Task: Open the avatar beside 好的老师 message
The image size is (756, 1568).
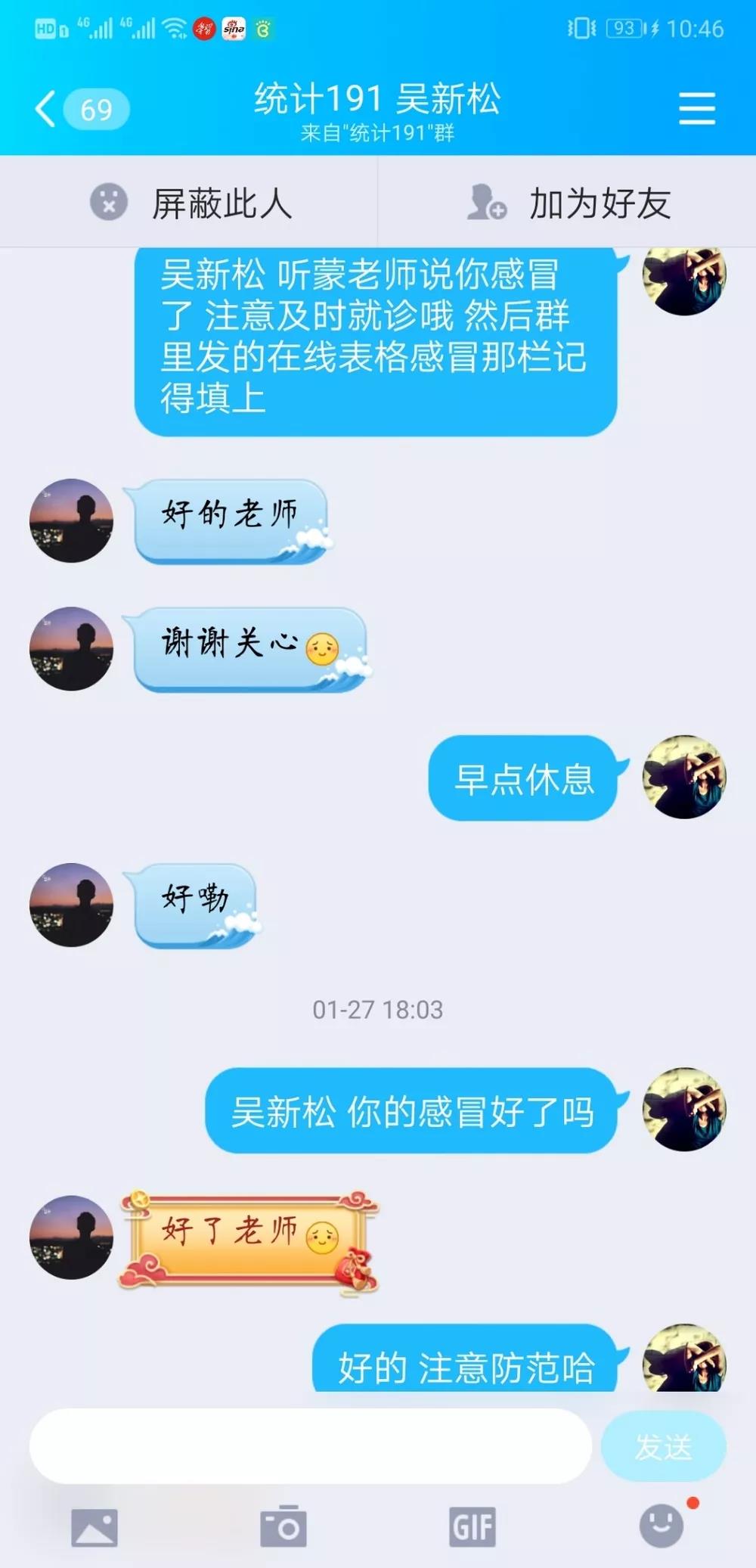Action: coord(71,520)
